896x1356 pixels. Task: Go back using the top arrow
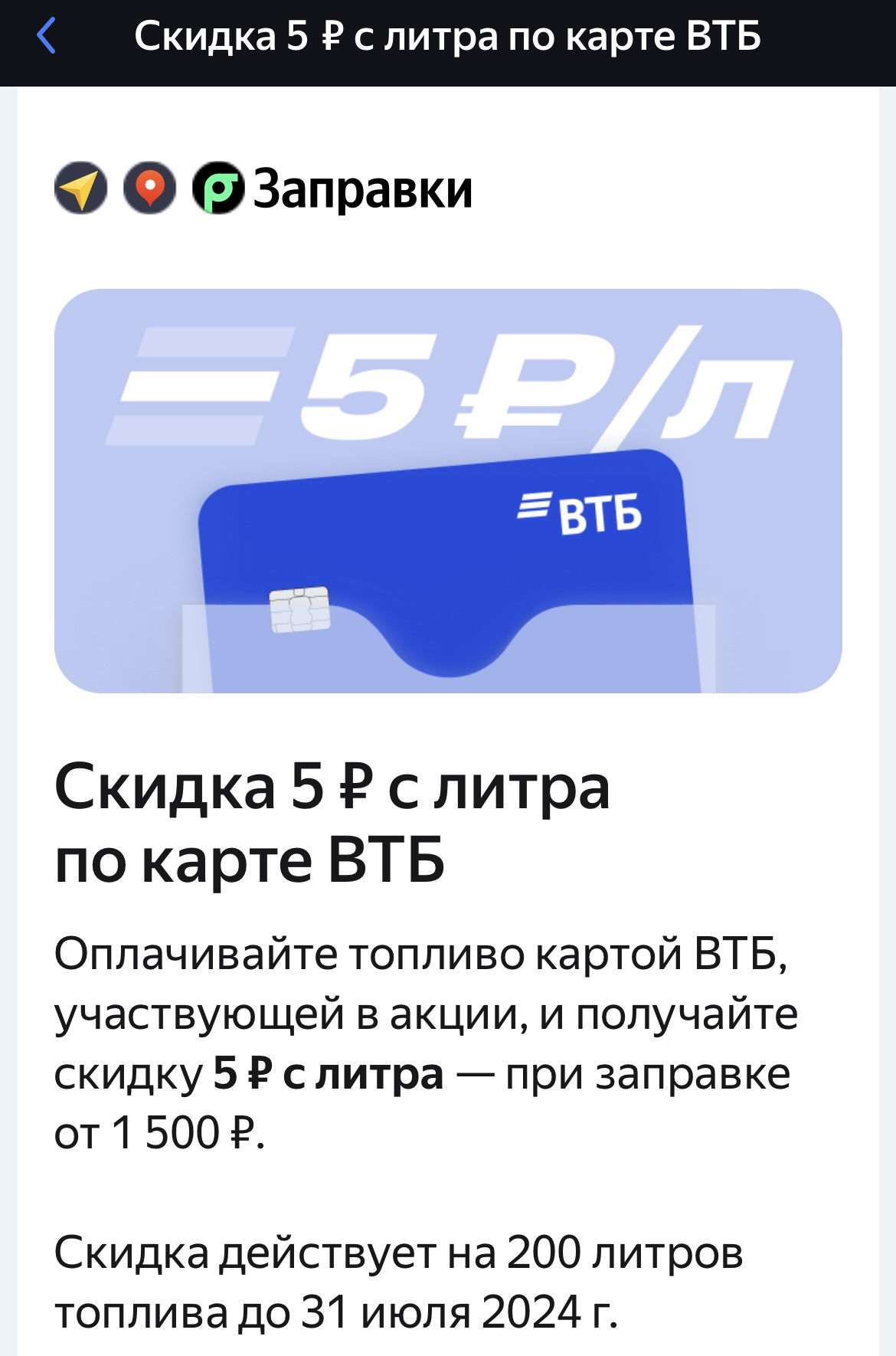coord(46,36)
